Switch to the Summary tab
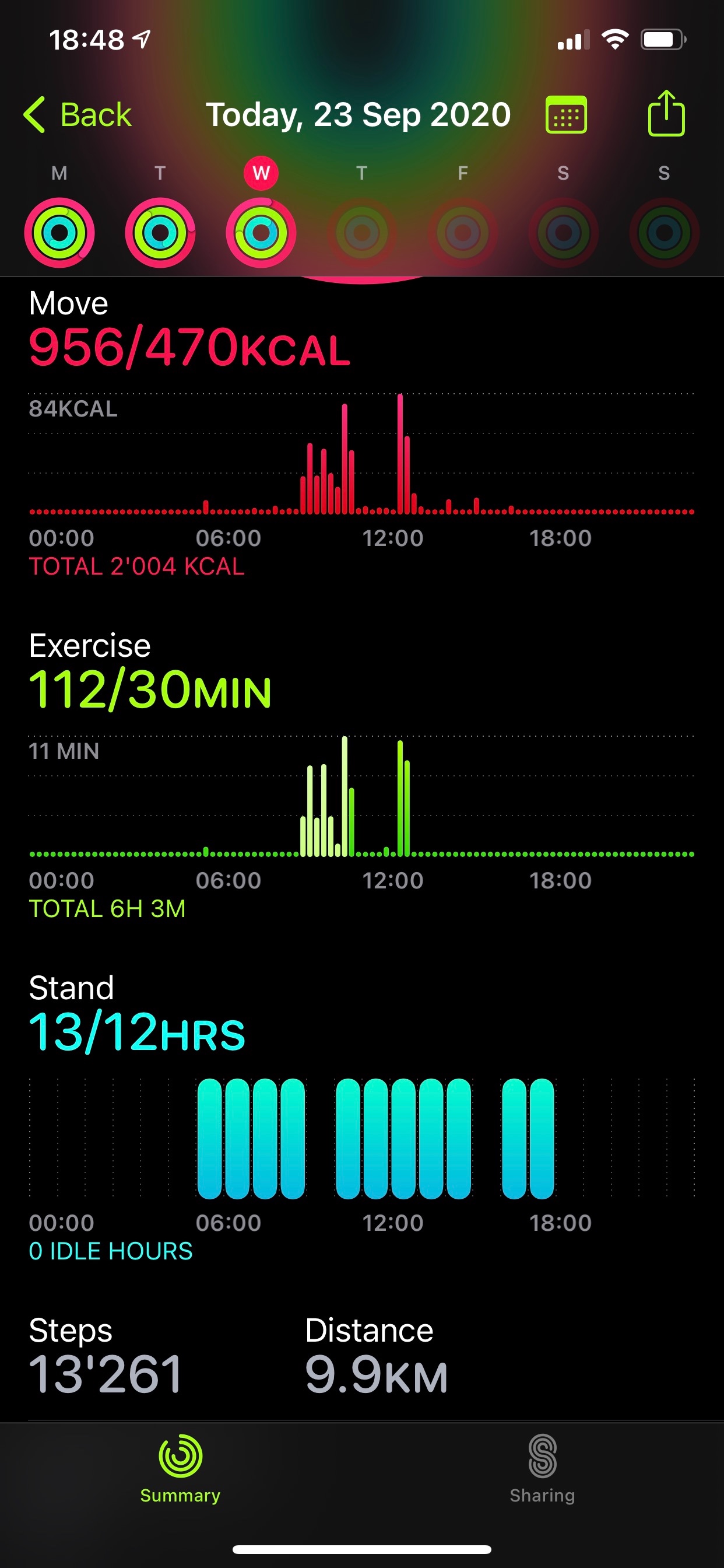Image resolution: width=724 pixels, height=1568 pixels. coord(180,1469)
